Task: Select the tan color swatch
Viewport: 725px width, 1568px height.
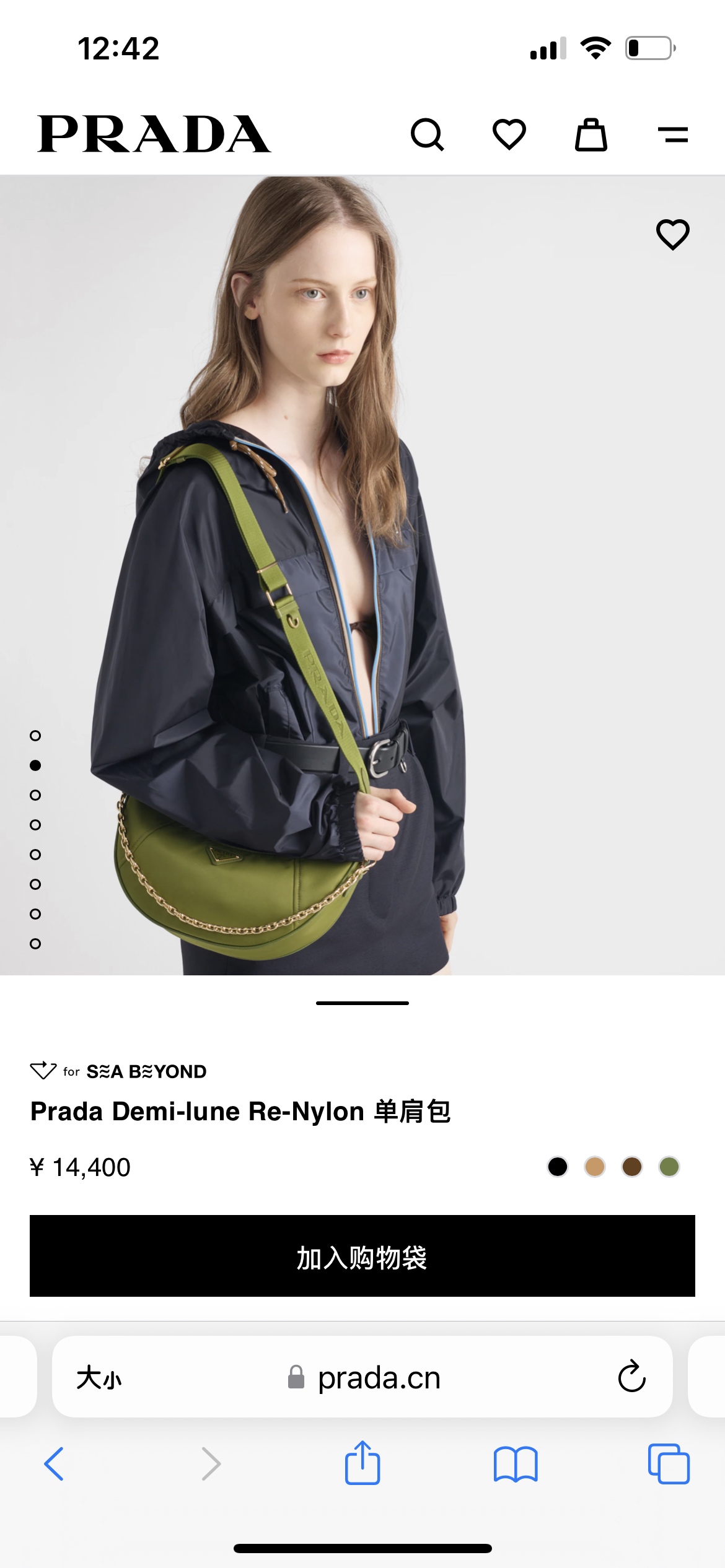Action: tap(595, 1167)
